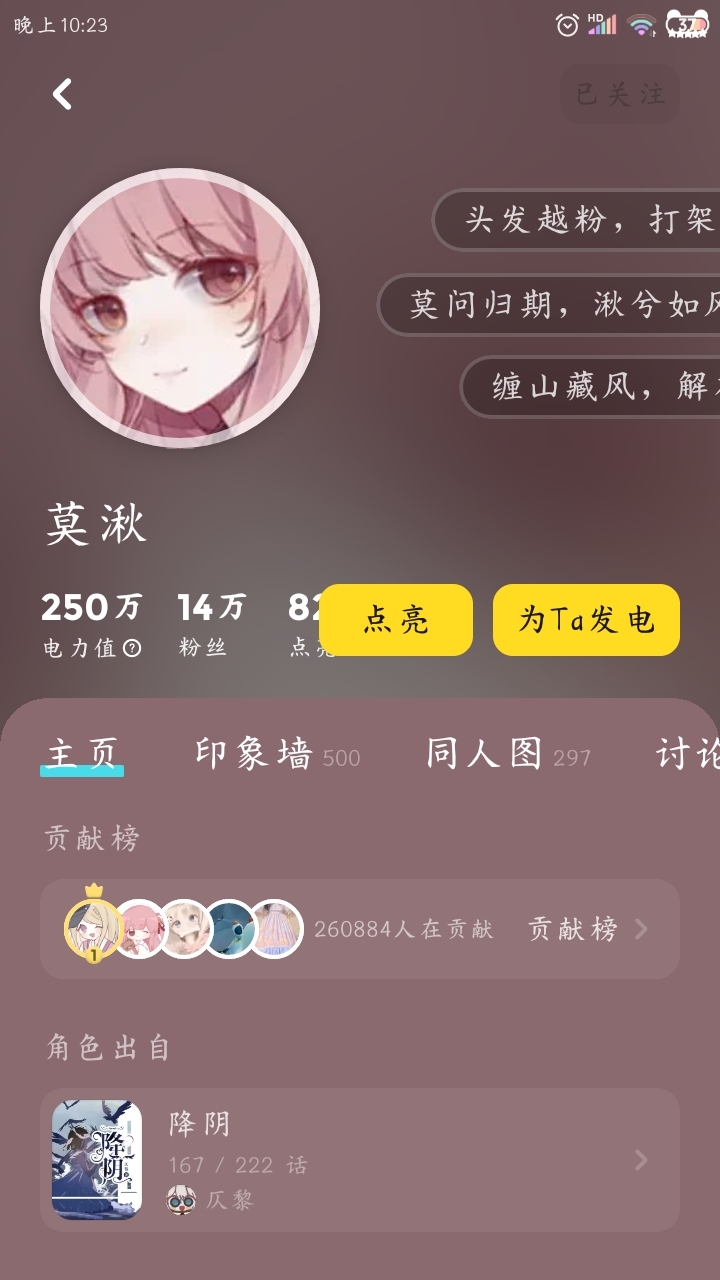
Task: Select the 主页 tab
Action: pyautogui.click(x=82, y=755)
